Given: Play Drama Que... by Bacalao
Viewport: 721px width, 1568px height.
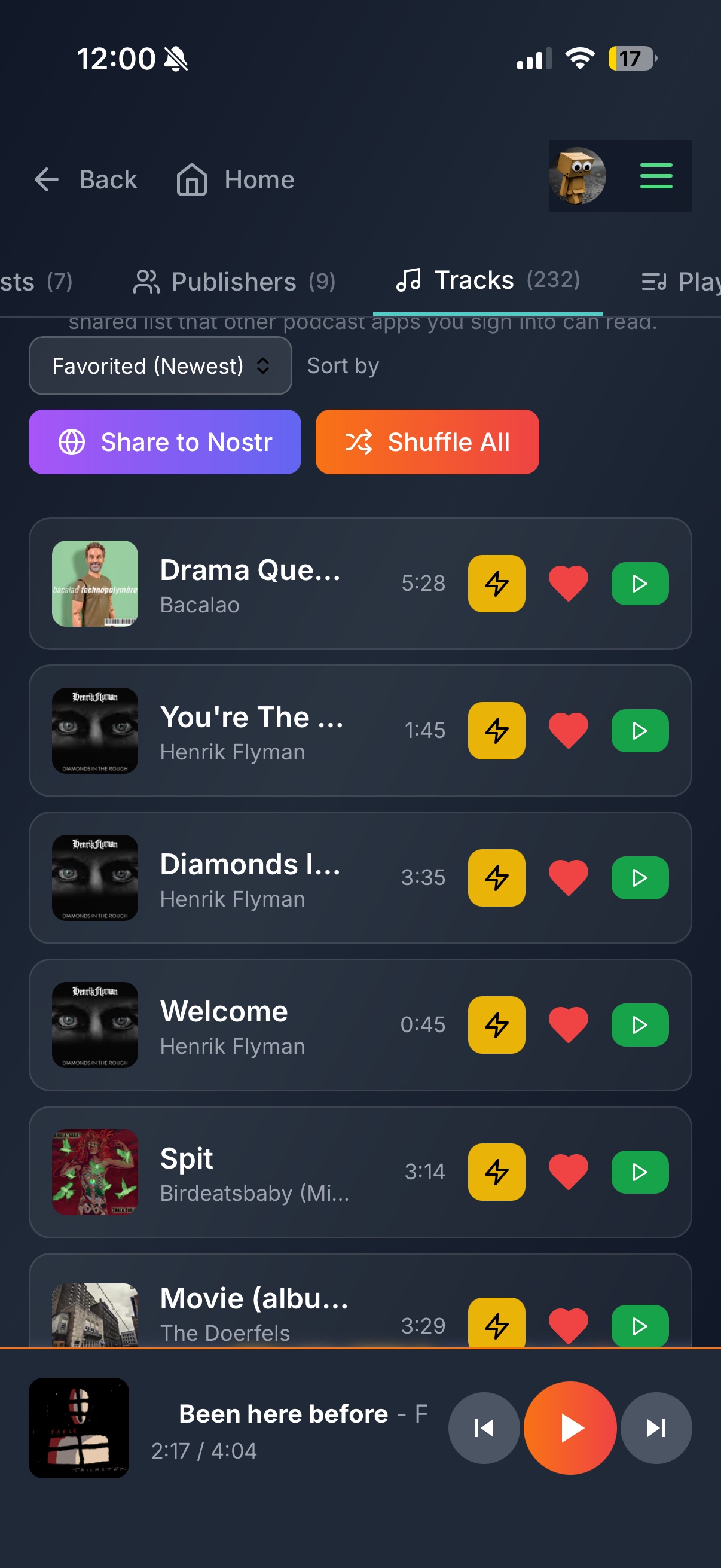Looking at the screenshot, I should tap(640, 584).
